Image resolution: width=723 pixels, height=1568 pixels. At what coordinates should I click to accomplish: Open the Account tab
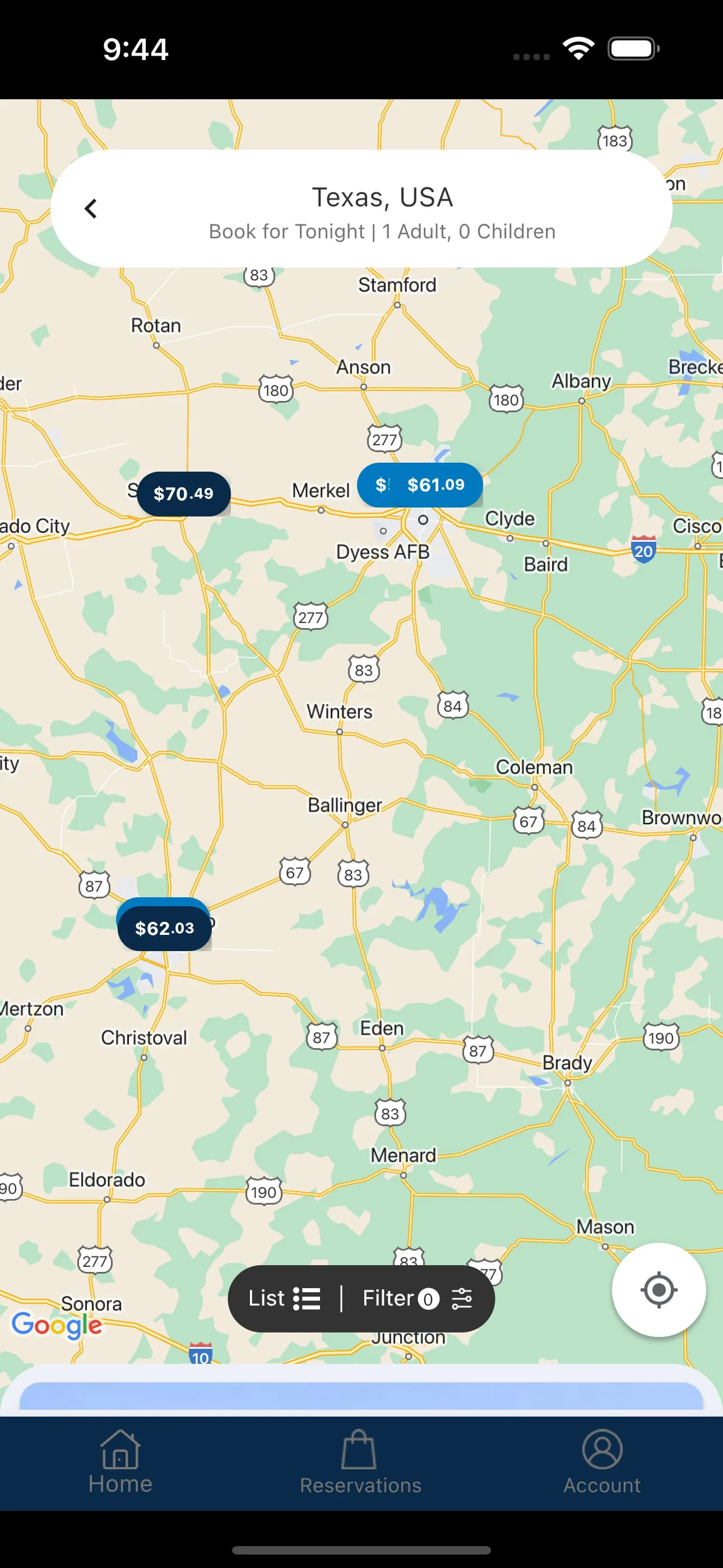[601, 1461]
